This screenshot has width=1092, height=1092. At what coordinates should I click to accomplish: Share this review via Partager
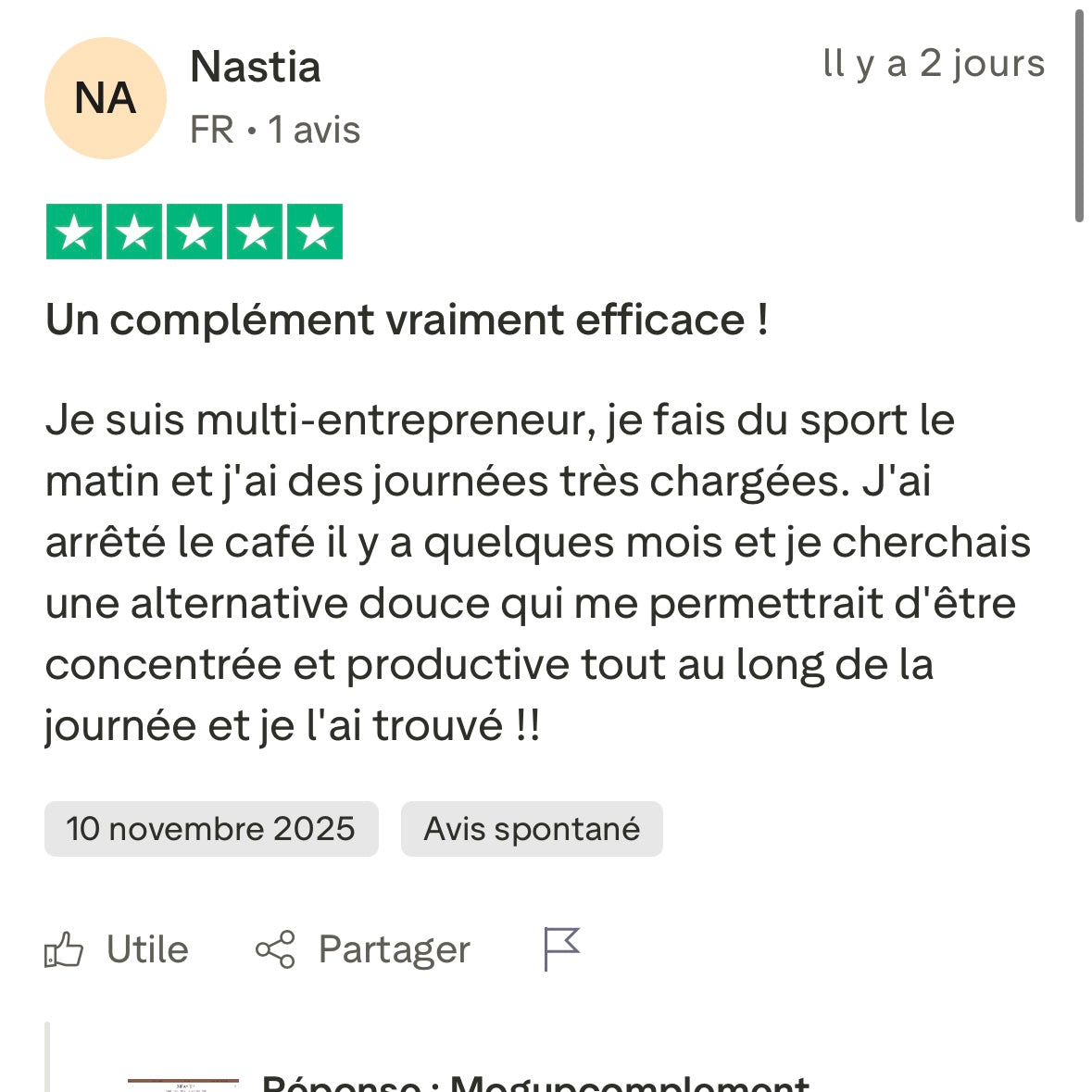click(x=363, y=949)
